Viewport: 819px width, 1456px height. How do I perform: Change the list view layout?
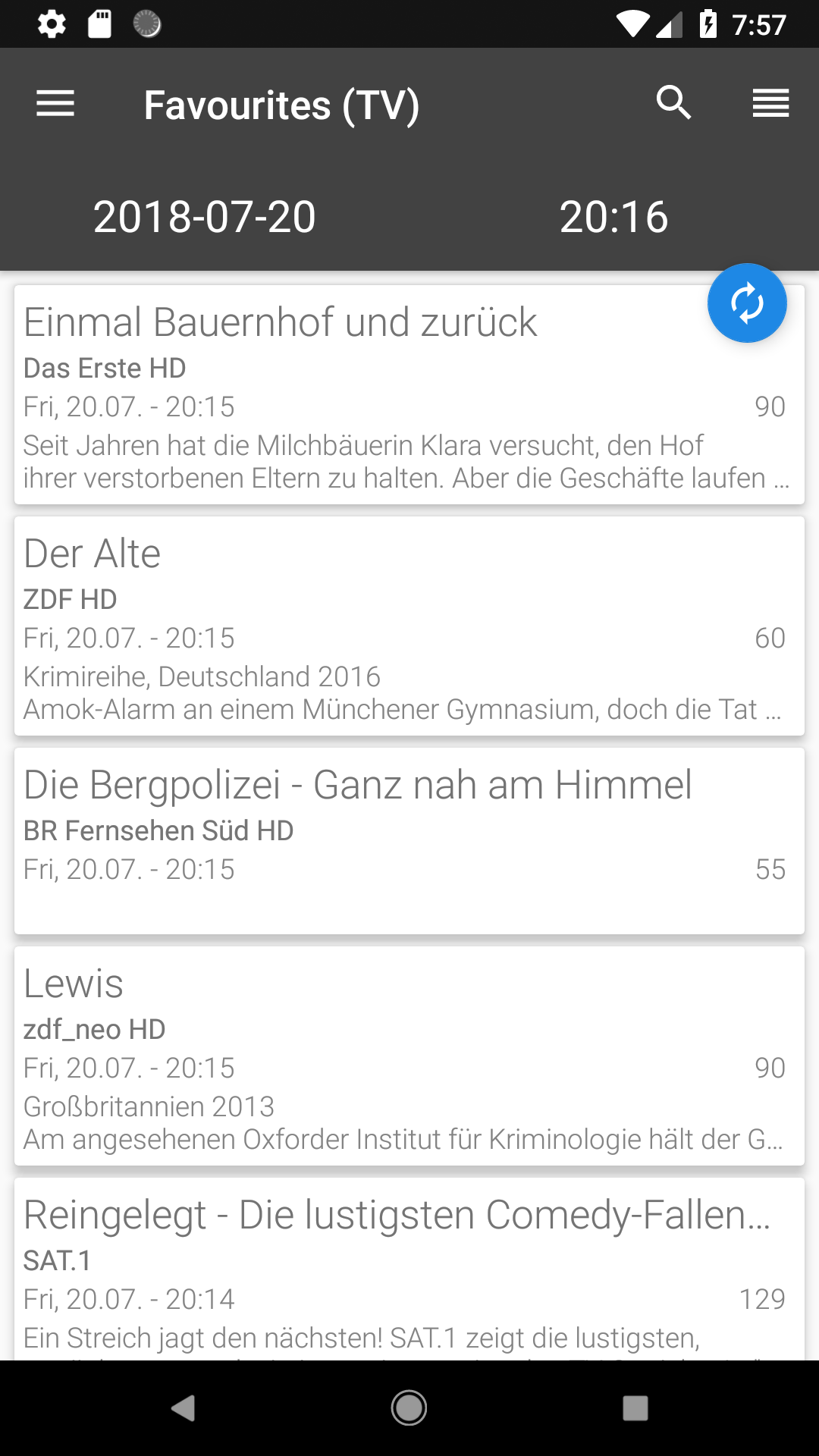click(770, 103)
